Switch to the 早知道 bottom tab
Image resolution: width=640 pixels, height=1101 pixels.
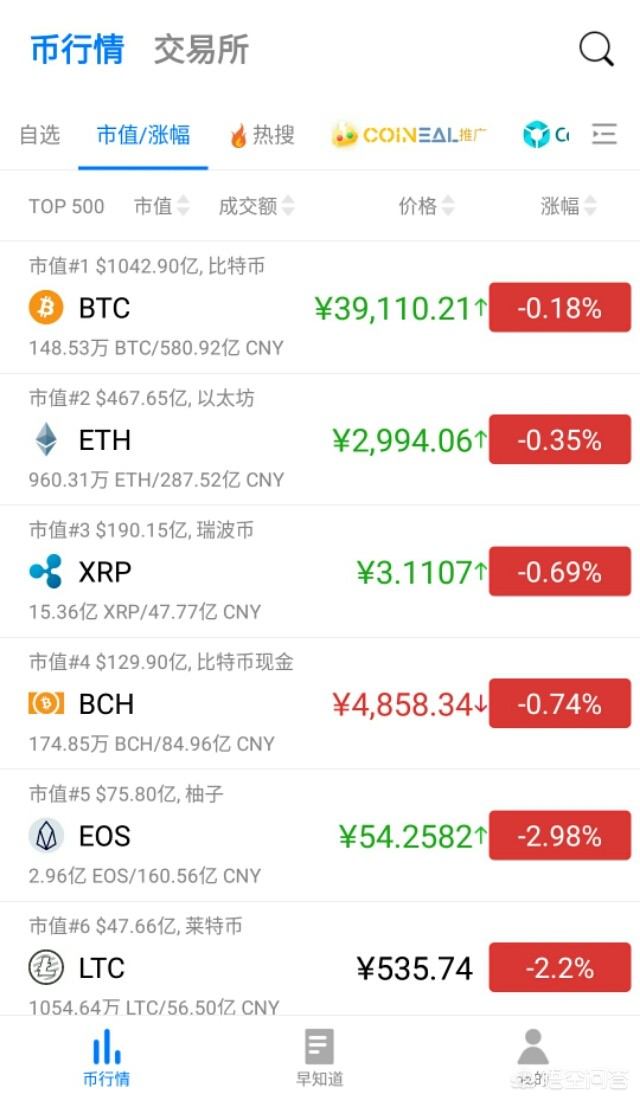point(319,1058)
